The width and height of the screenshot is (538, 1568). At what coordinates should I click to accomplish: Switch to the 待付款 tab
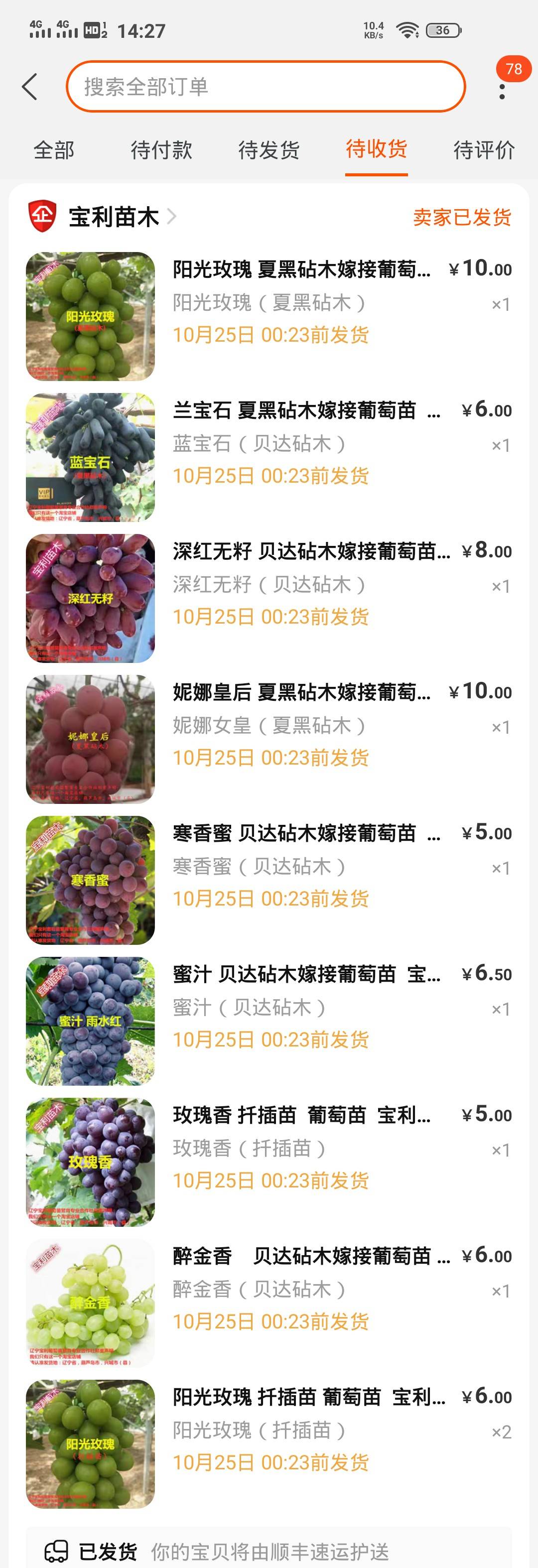[161, 150]
